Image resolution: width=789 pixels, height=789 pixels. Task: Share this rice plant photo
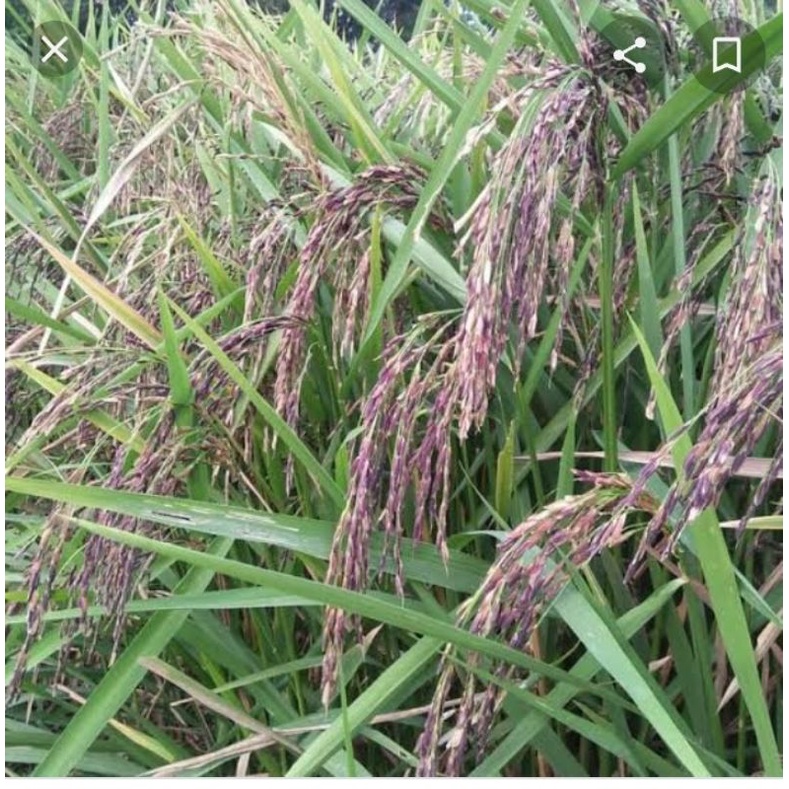(630, 55)
